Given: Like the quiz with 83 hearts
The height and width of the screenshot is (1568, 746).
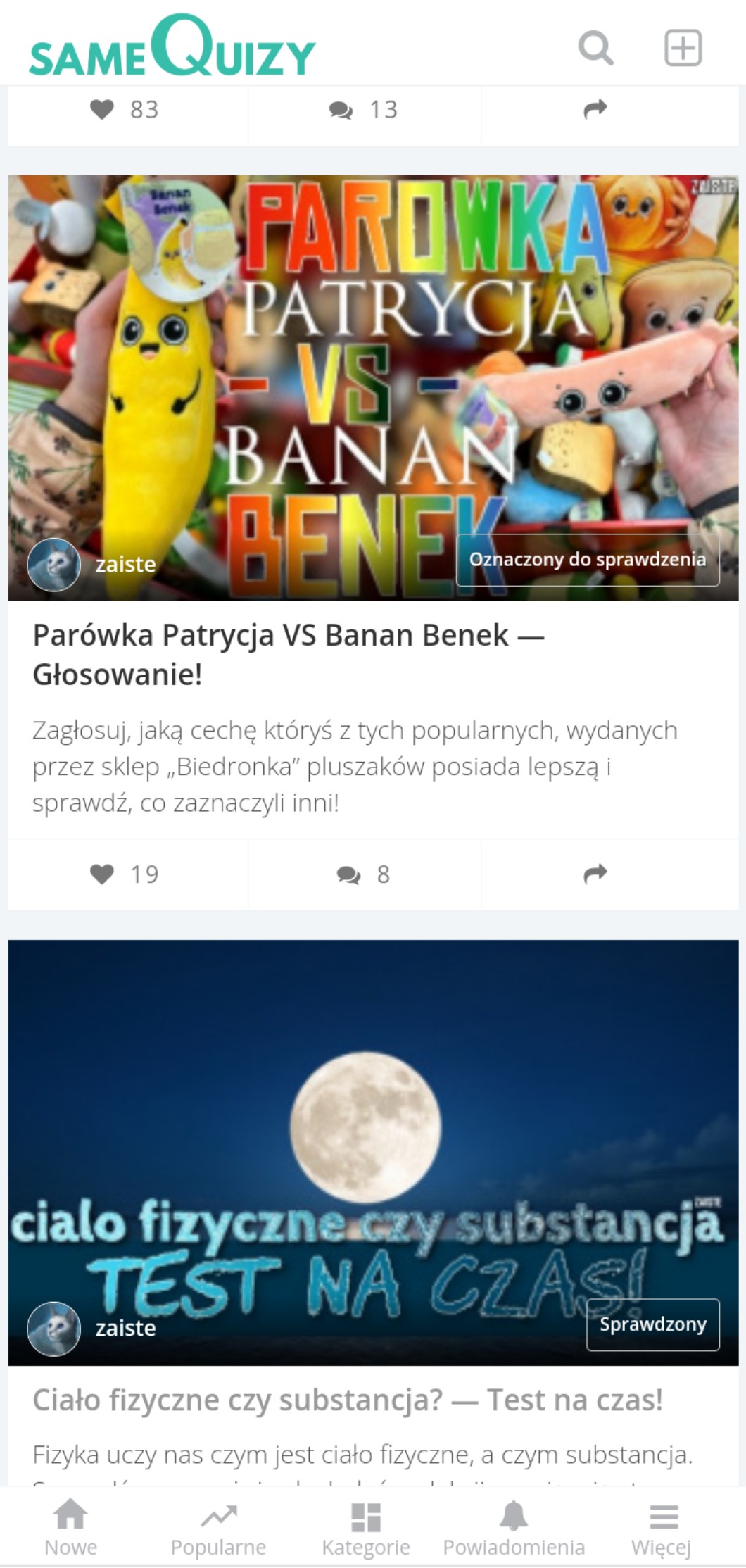Looking at the screenshot, I should (125, 109).
